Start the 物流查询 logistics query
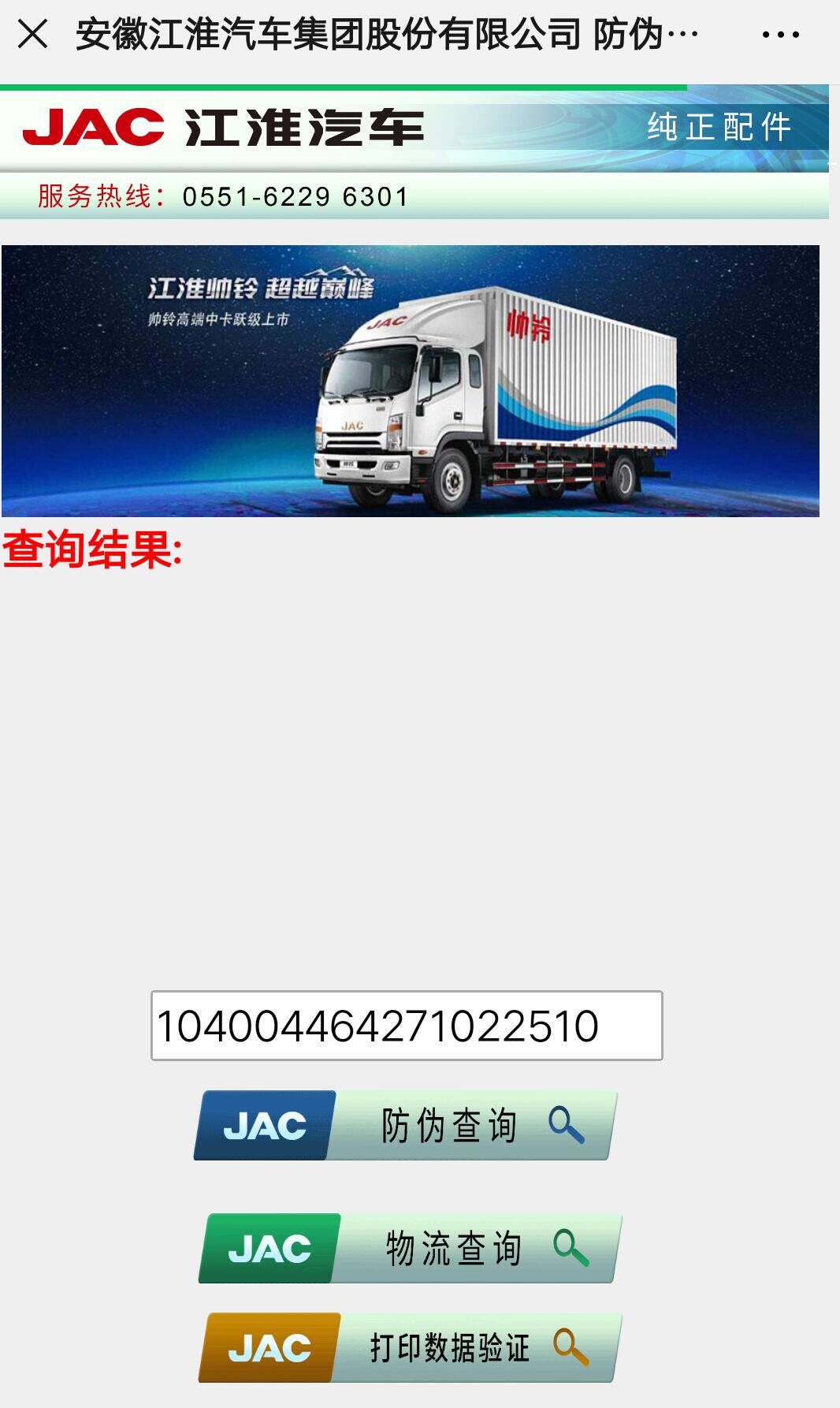Viewport: 840px width, 1408px height. coord(411,1249)
